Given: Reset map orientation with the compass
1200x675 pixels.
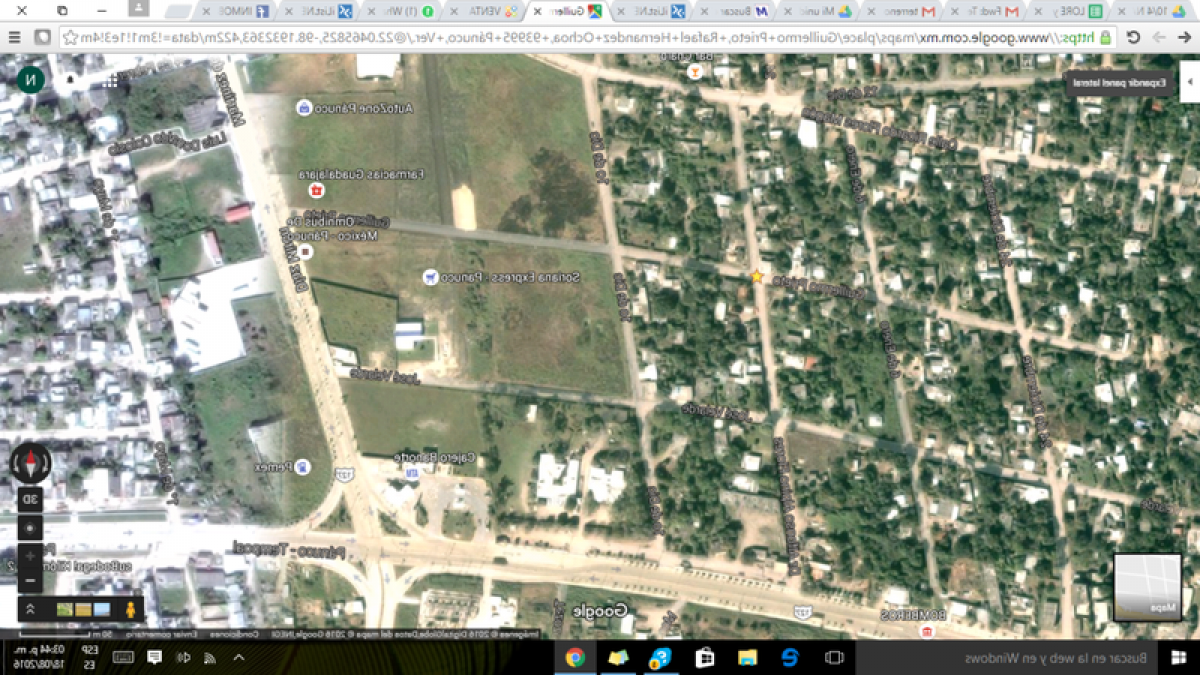Looking at the screenshot, I should [30, 463].
